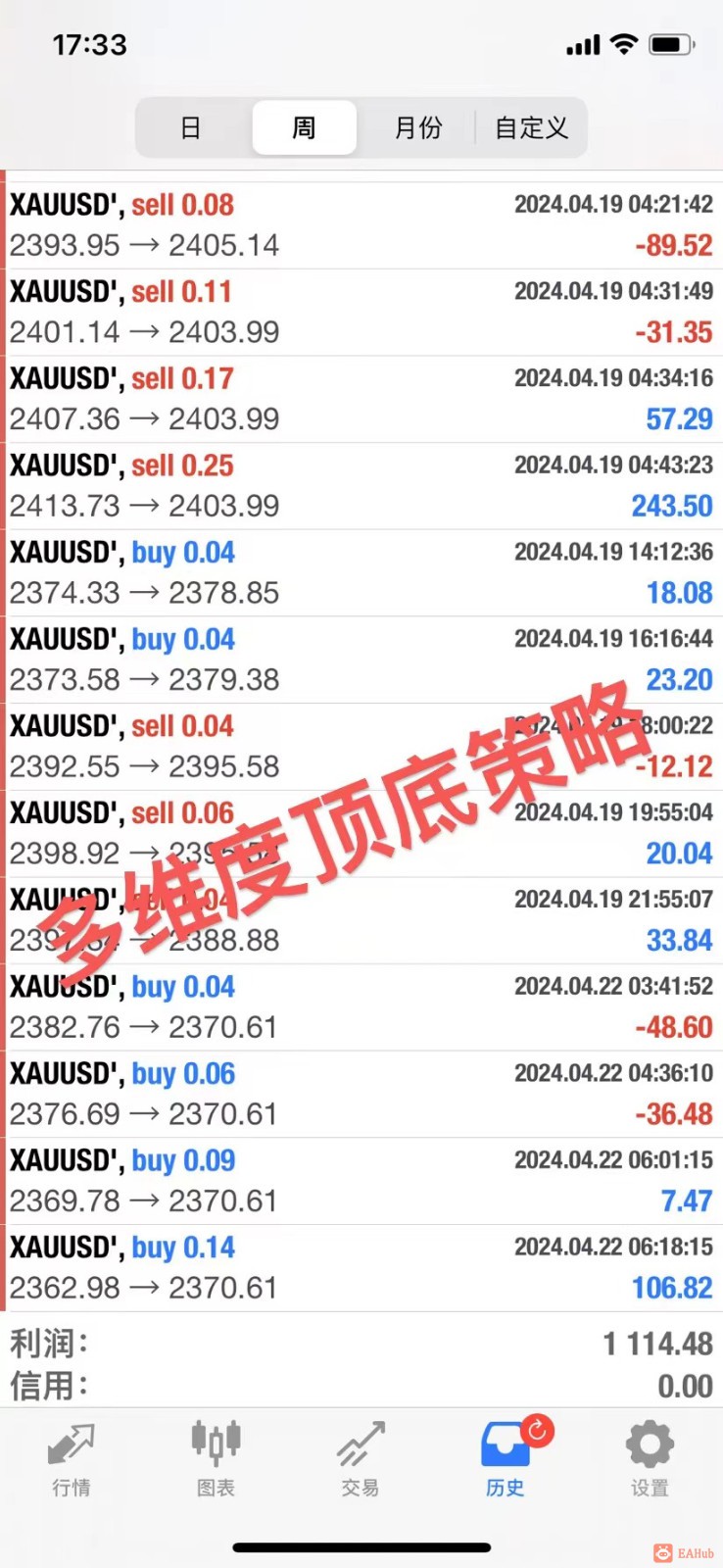Switch to the 交易 trade tab
This screenshot has width=723, height=1568.
coord(360,1459)
